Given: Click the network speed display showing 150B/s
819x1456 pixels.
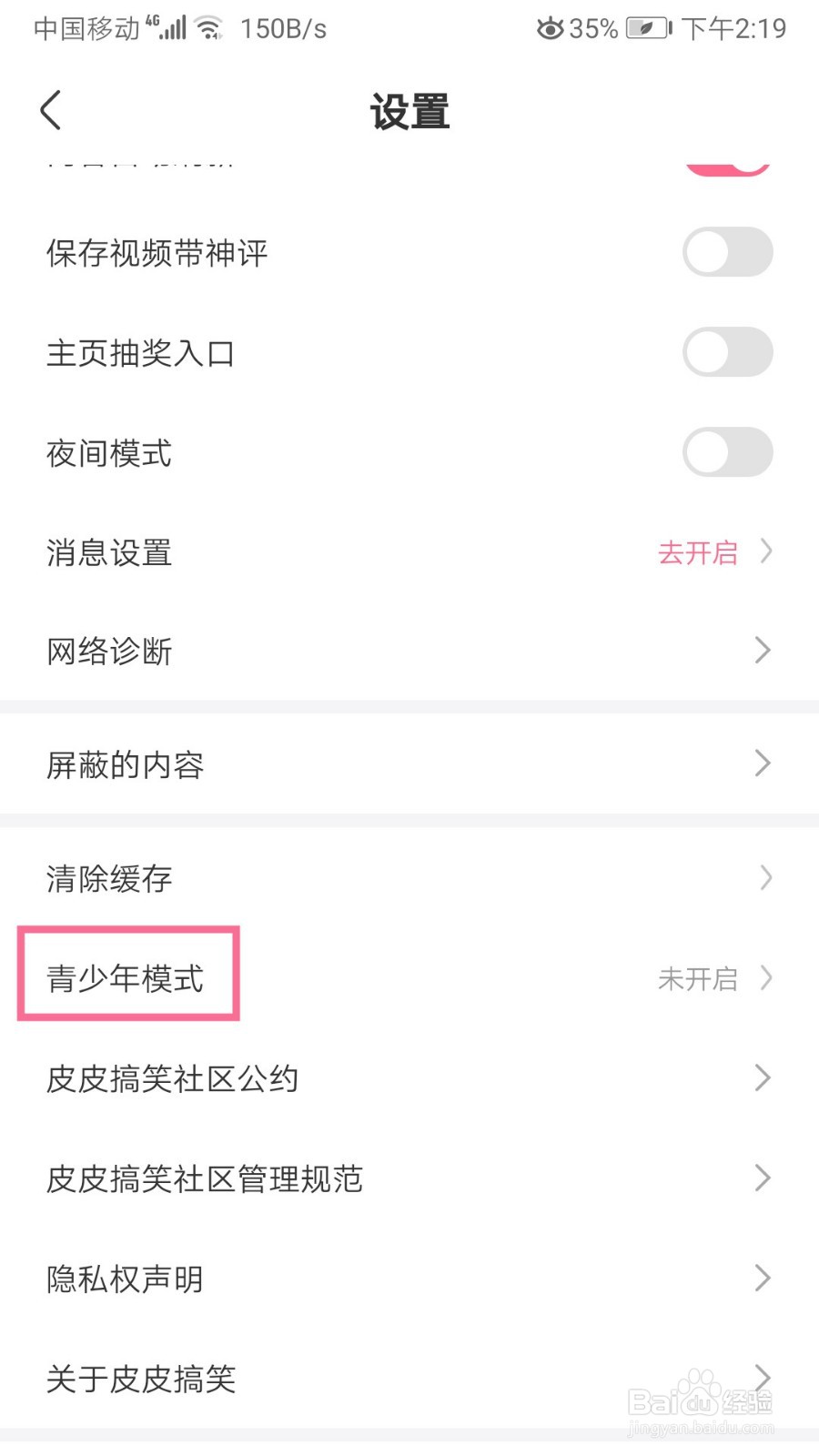Looking at the screenshot, I should (283, 28).
